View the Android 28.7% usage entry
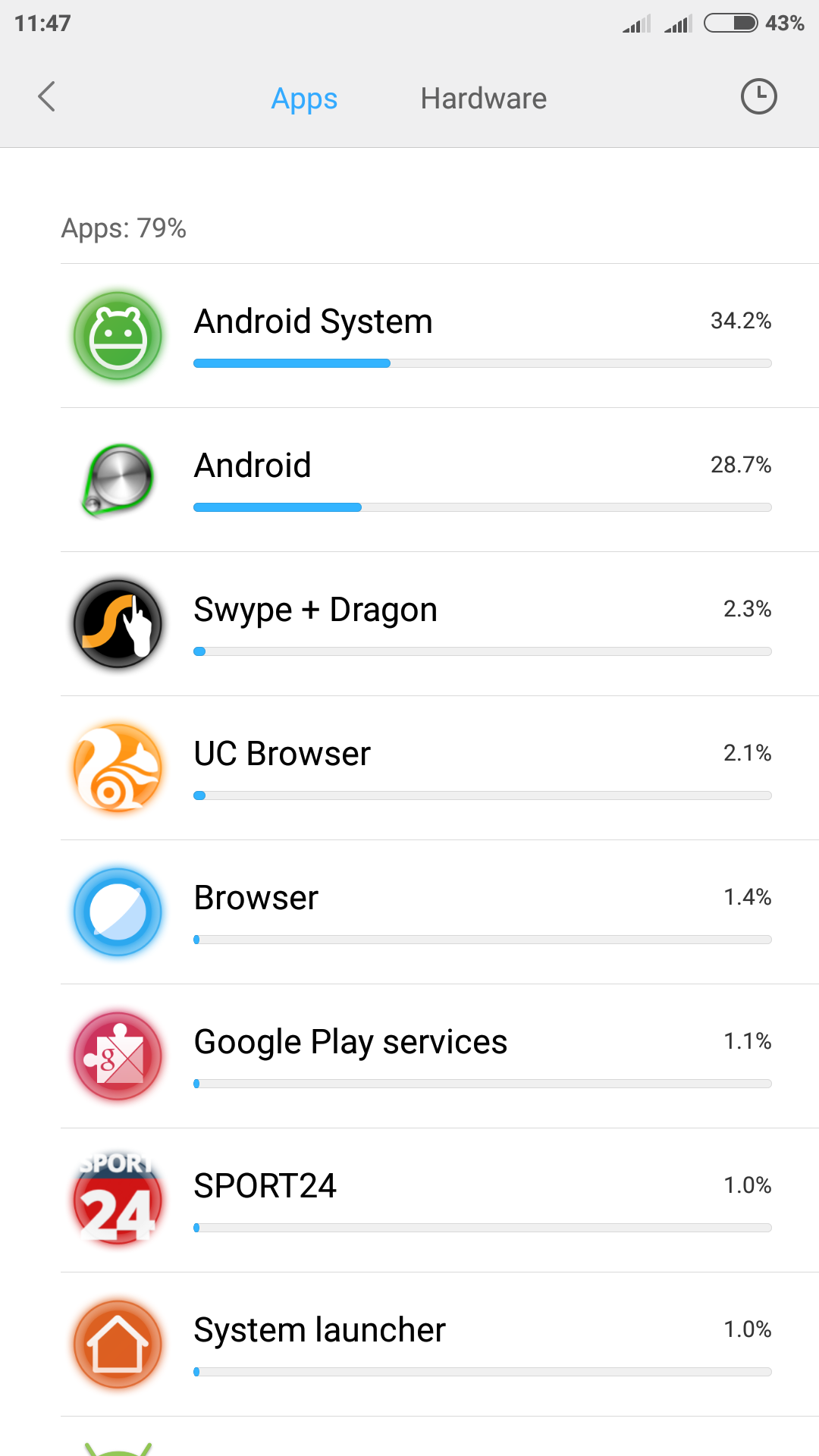 tap(440, 480)
